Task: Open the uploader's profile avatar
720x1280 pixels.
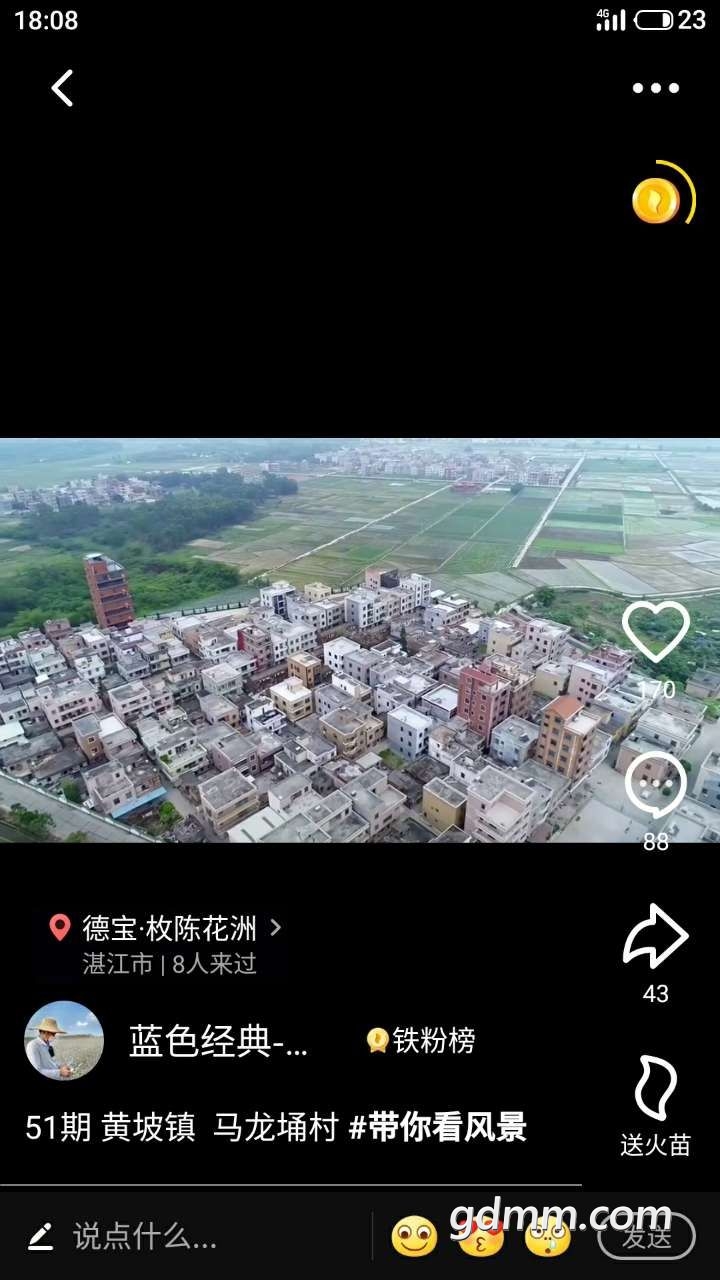Action: [64, 1041]
